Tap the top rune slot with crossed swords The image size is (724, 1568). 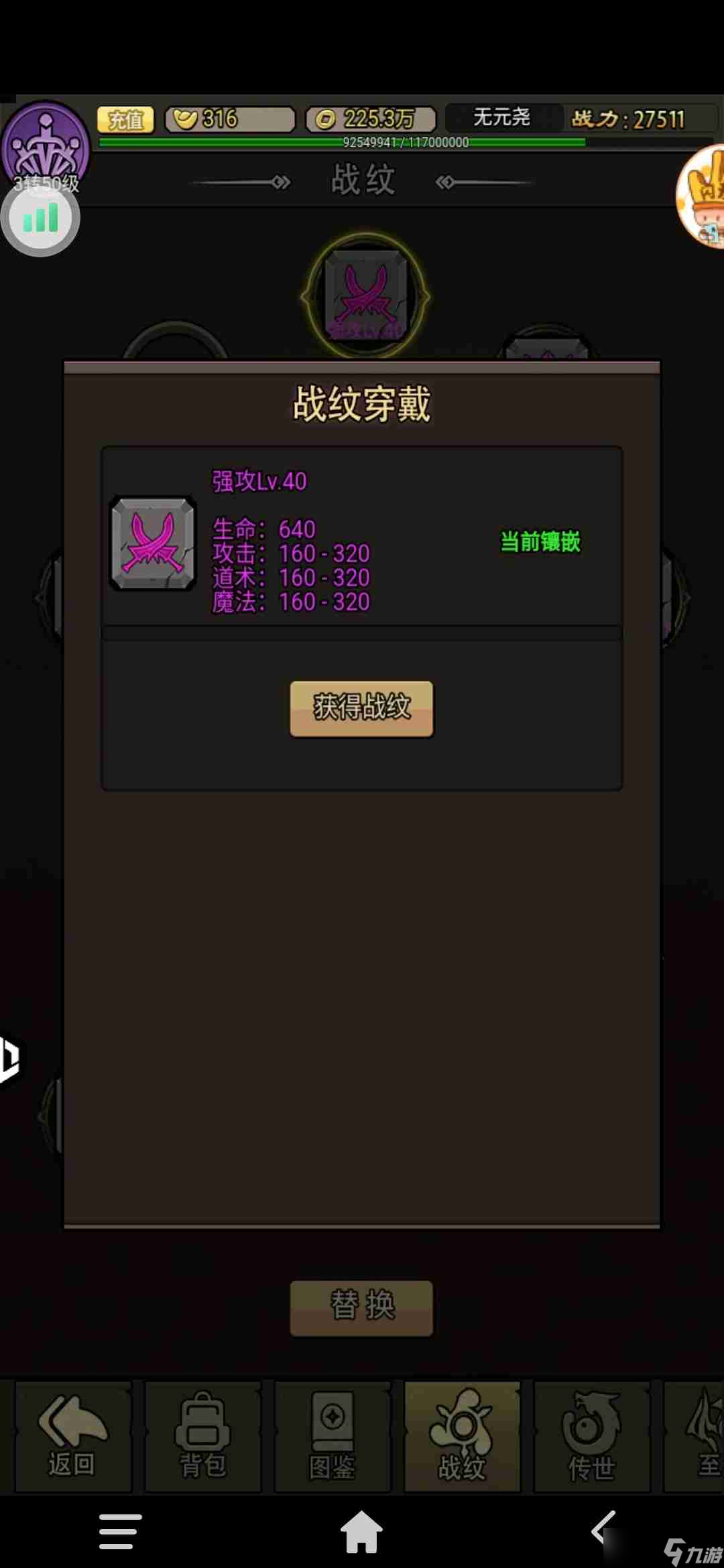tap(365, 295)
